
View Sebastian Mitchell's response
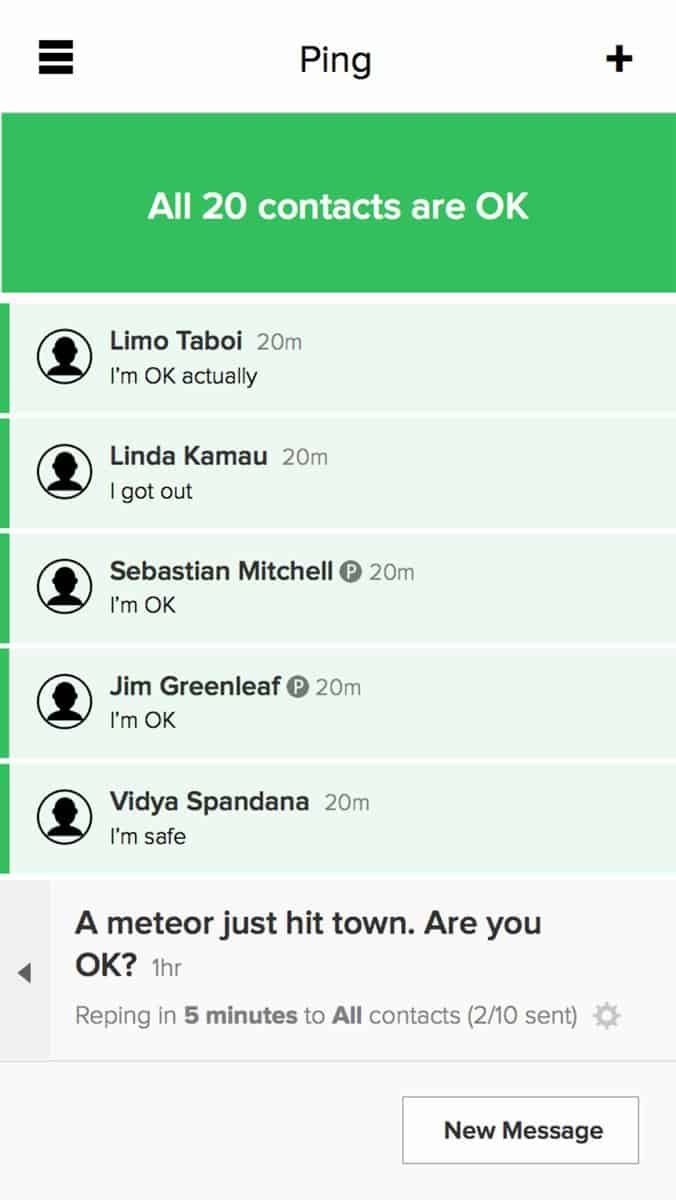(x=338, y=587)
